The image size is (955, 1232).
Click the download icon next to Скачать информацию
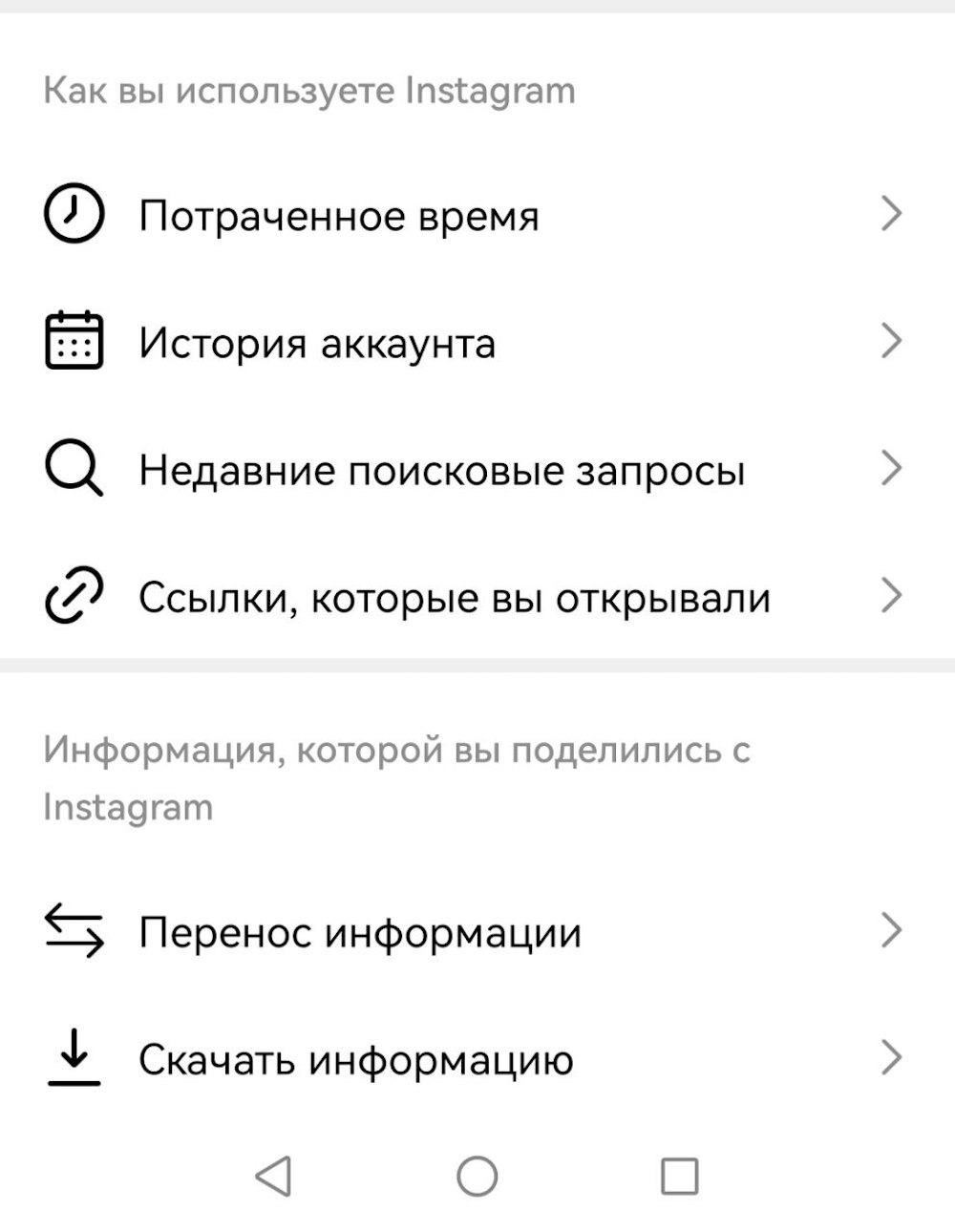click(74, 1056)
